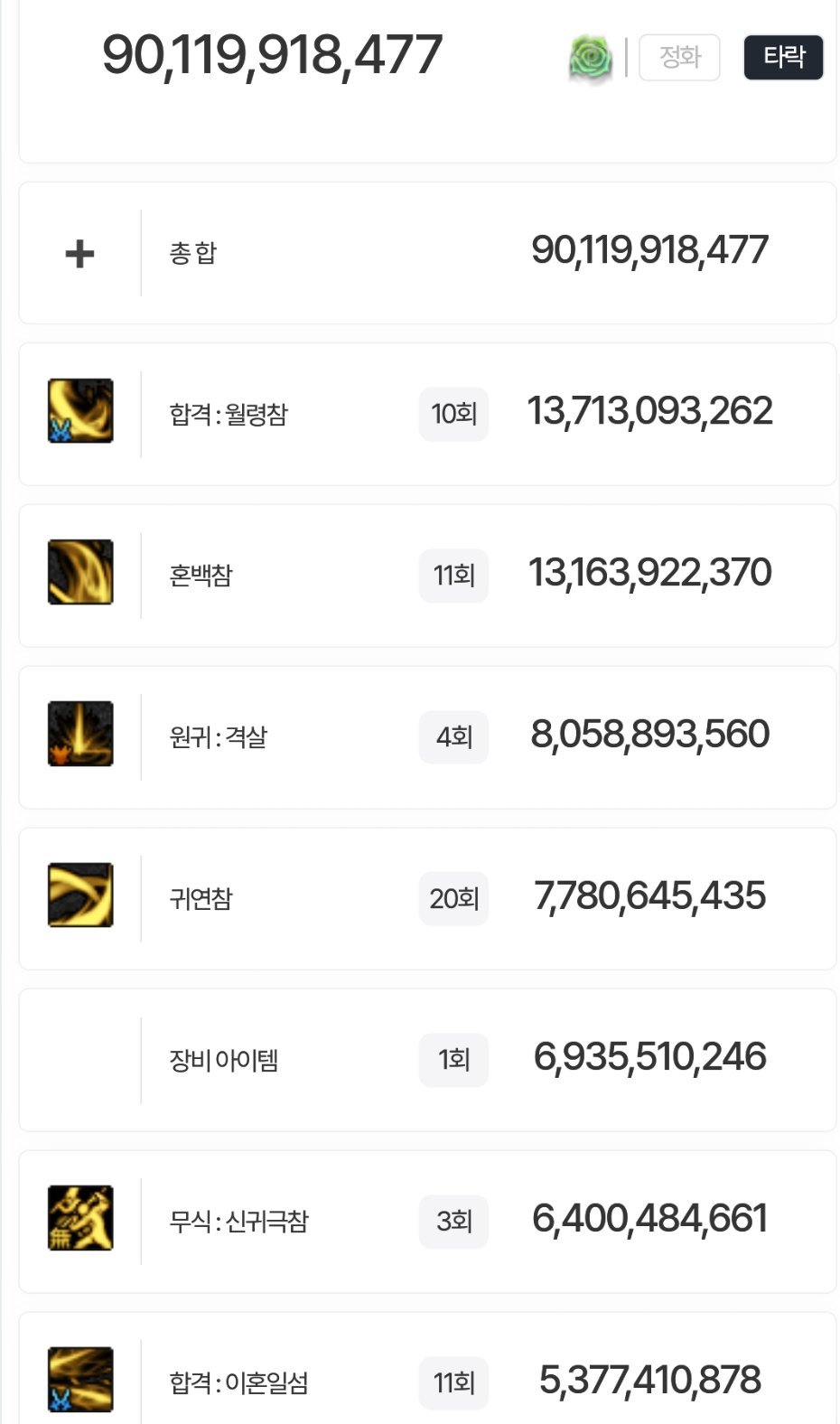Image resolution: width=840 pixels, height=1424 pixels.
Task: Switch to the 정화 mode
Action: click(679, 58)
